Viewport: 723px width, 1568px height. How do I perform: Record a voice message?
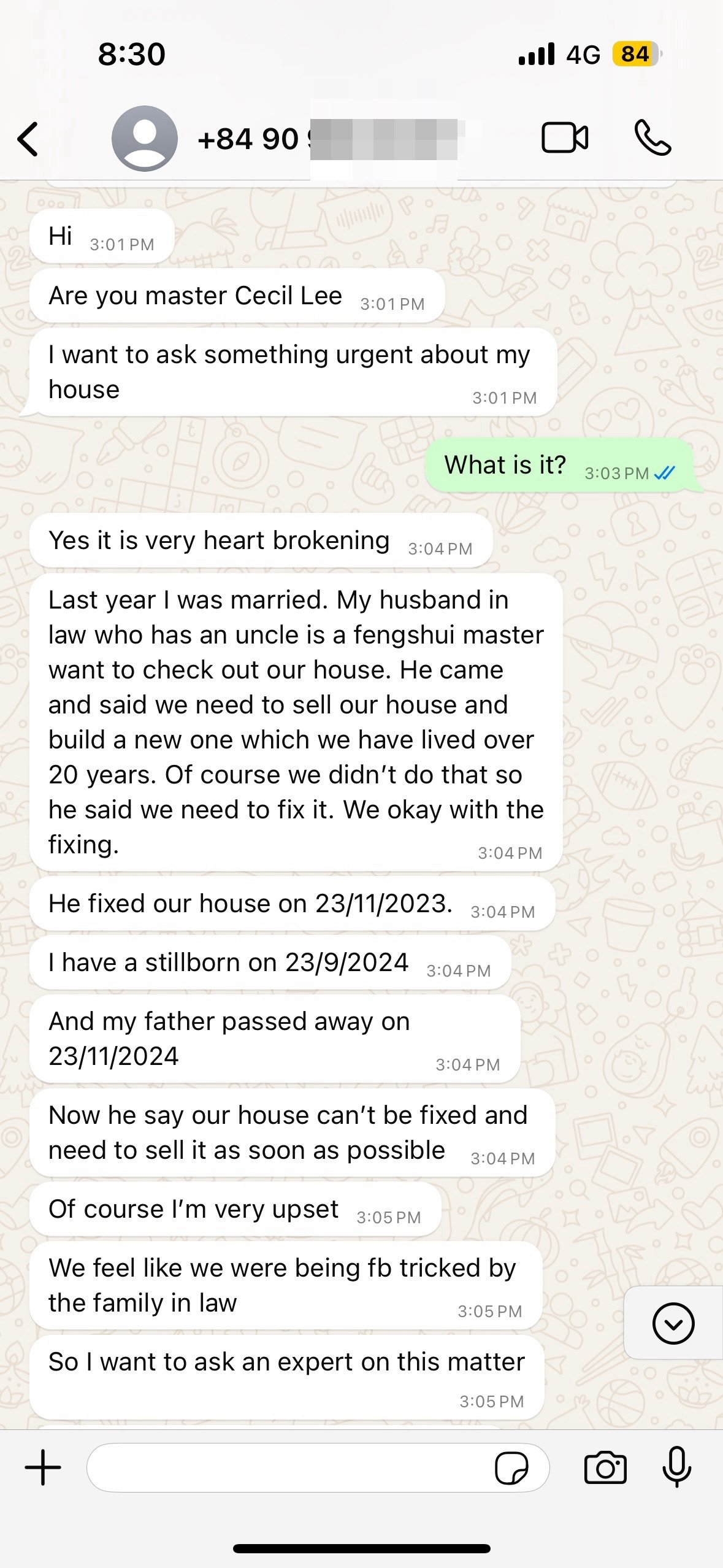(676, 1466)
